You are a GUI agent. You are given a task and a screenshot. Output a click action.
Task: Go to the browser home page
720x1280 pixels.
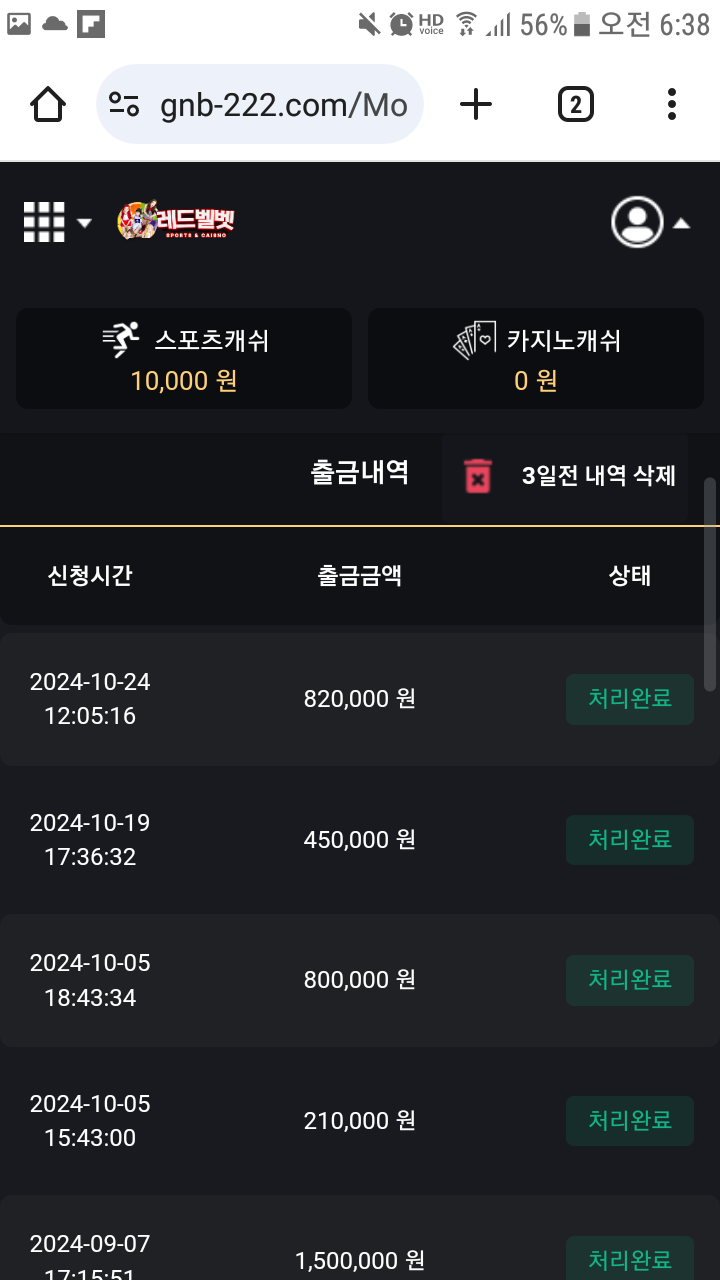pyautogui.click(x=48, y=104)
